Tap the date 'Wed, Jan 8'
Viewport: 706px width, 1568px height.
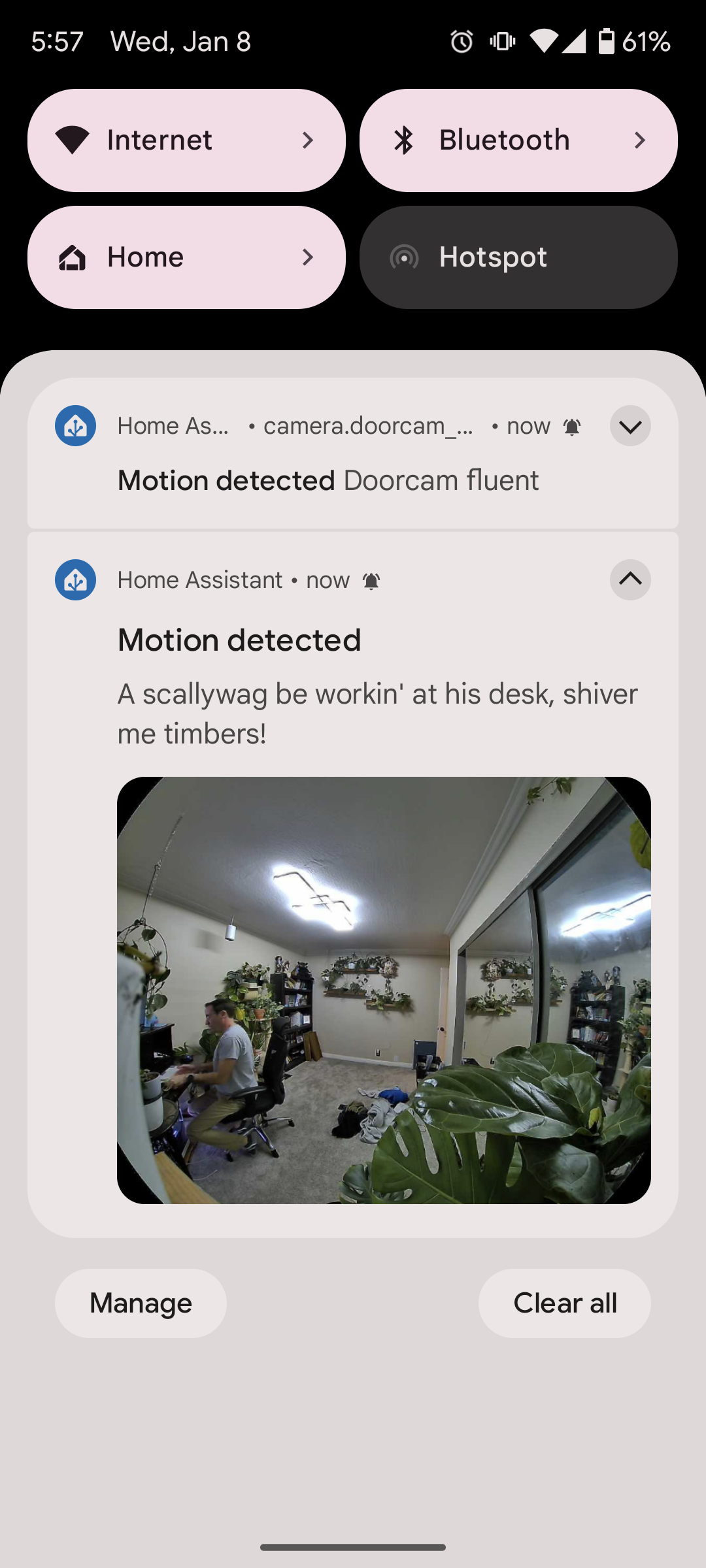(x=178, y=41)
